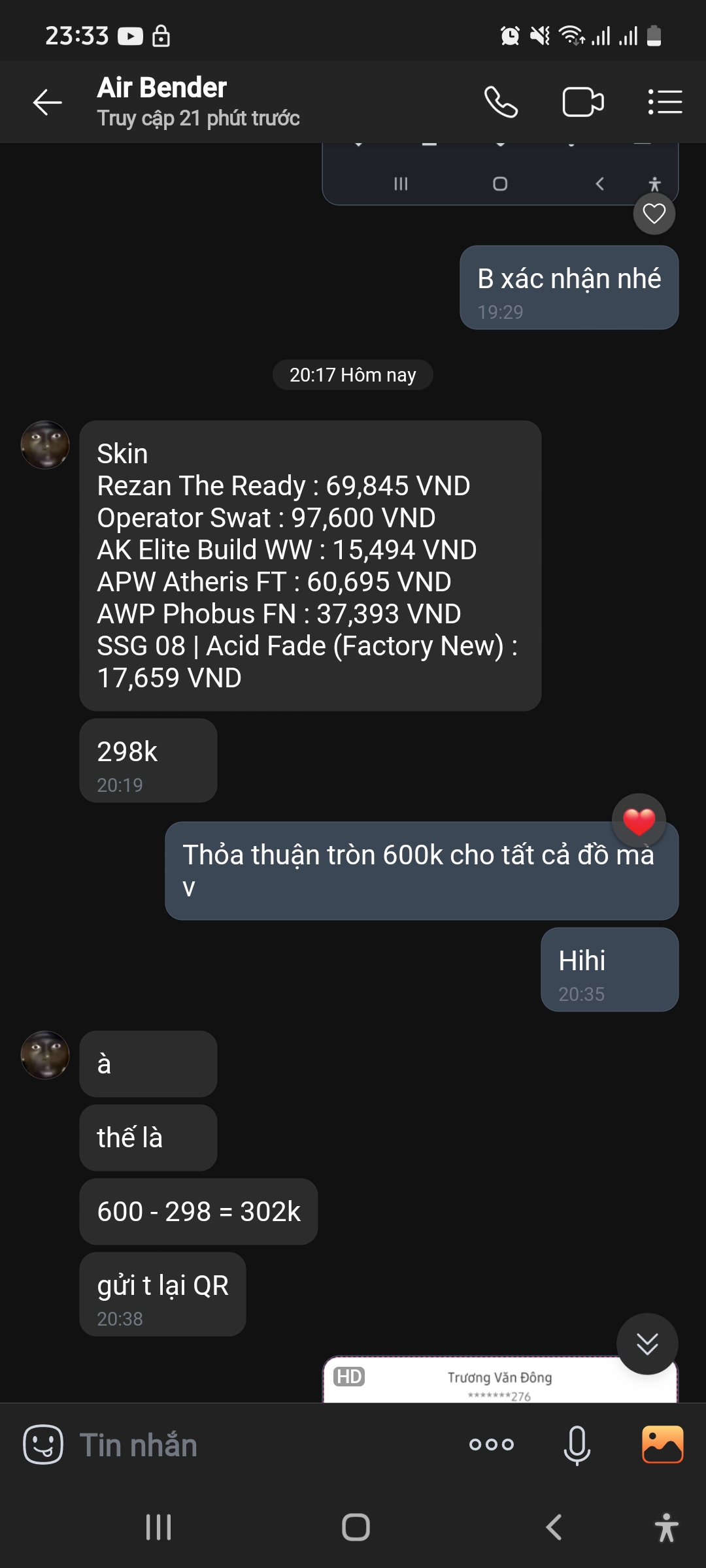Jump to latest messages with down arrows
This screenshot has height=1568, width=706.
point(647,1344)
